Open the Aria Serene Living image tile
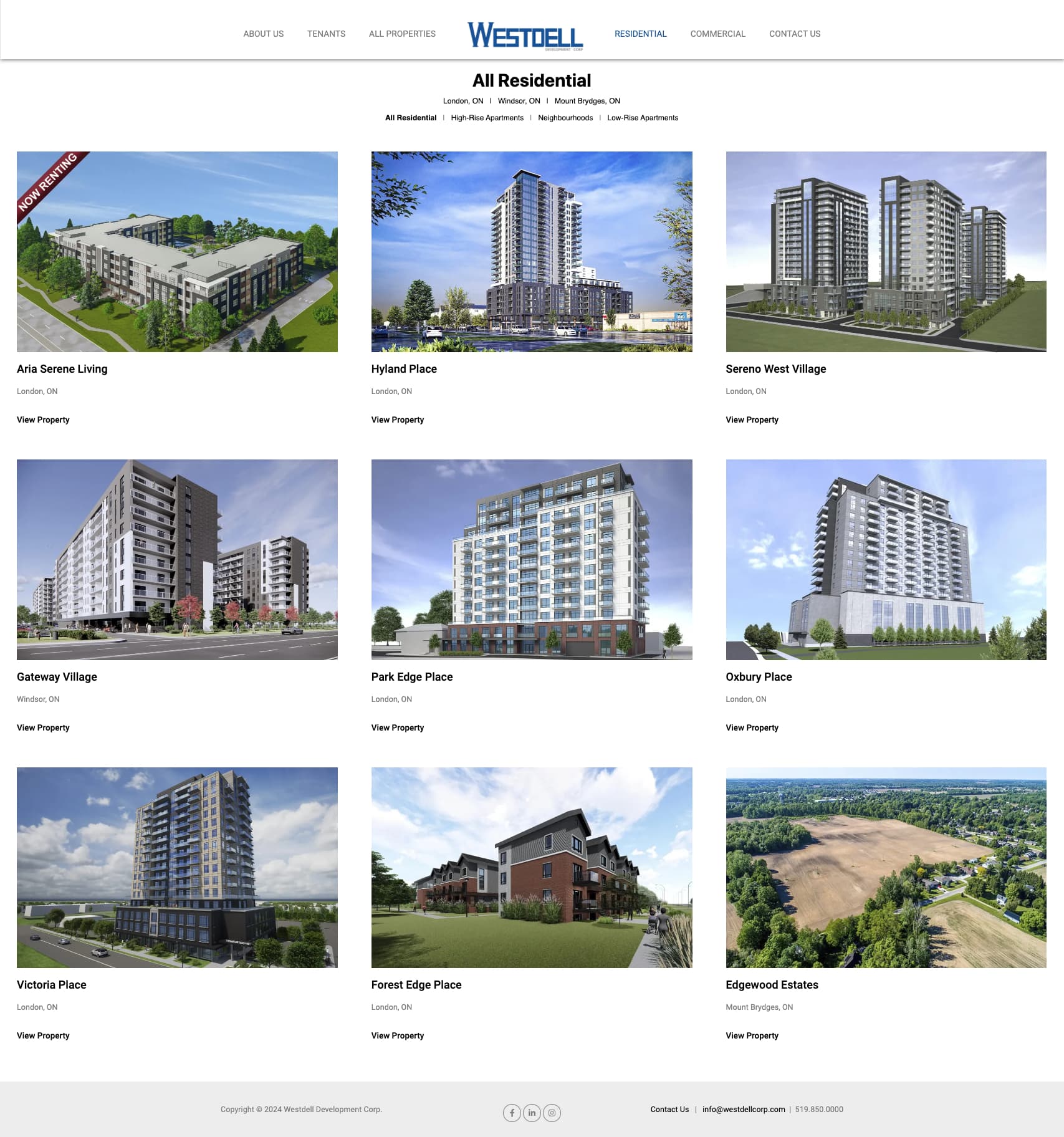The height and width of the screenshot is (1137, 1064). (x=177, y=252)
